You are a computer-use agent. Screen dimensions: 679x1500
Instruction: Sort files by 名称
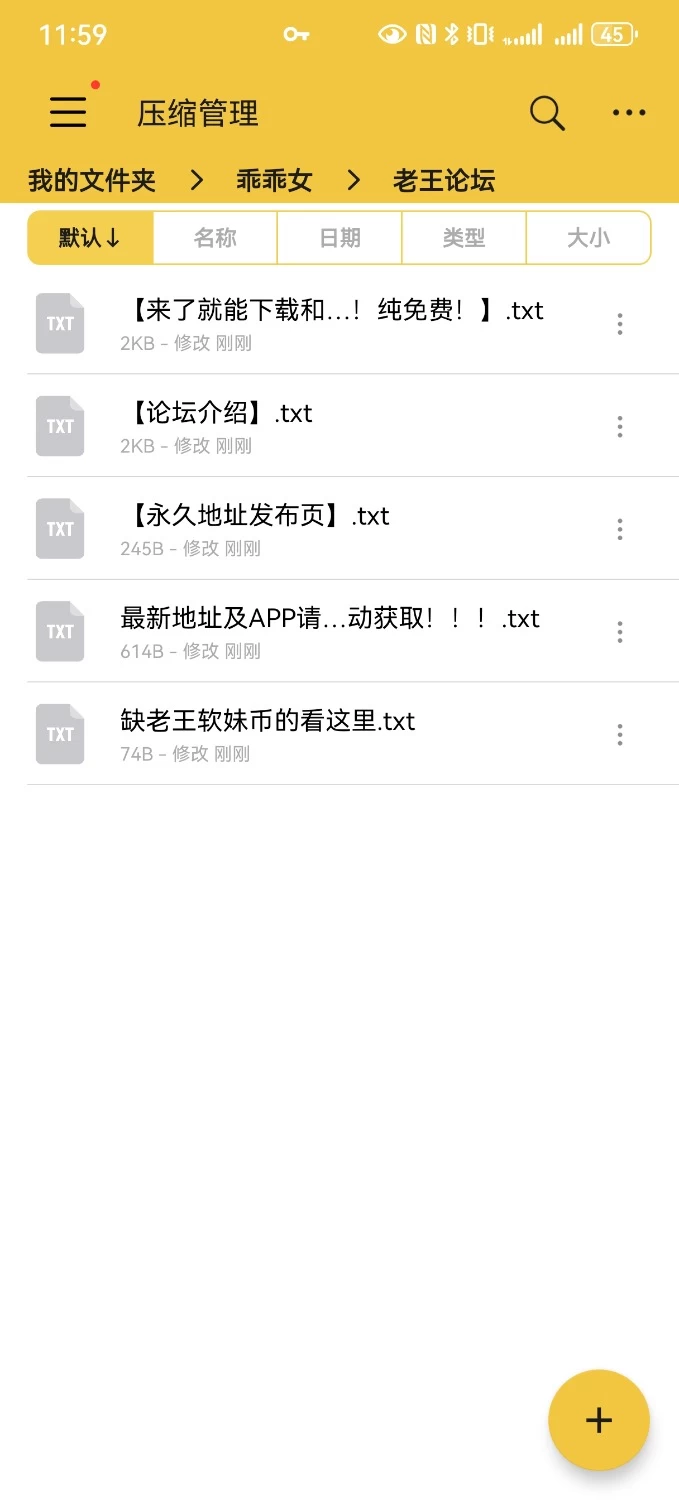click(x=215, y=238)
